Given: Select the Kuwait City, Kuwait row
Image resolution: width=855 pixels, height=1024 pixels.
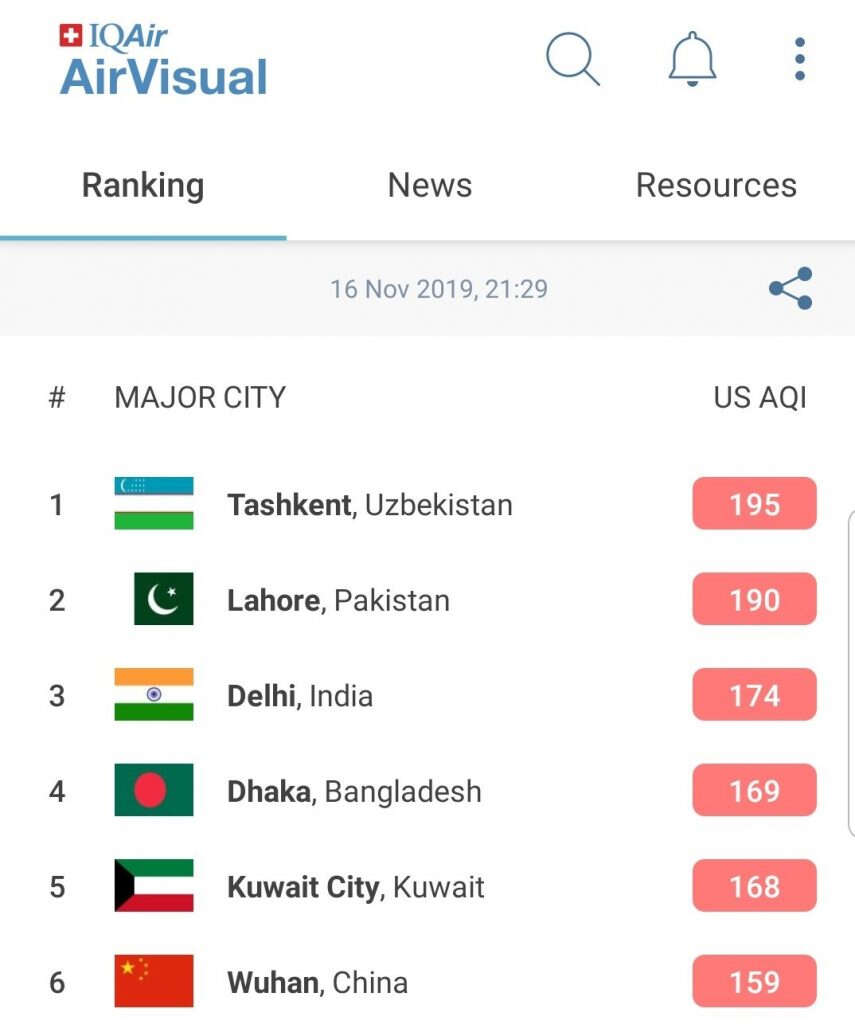Looking at the screenshot, I should [x=356, y=887].
